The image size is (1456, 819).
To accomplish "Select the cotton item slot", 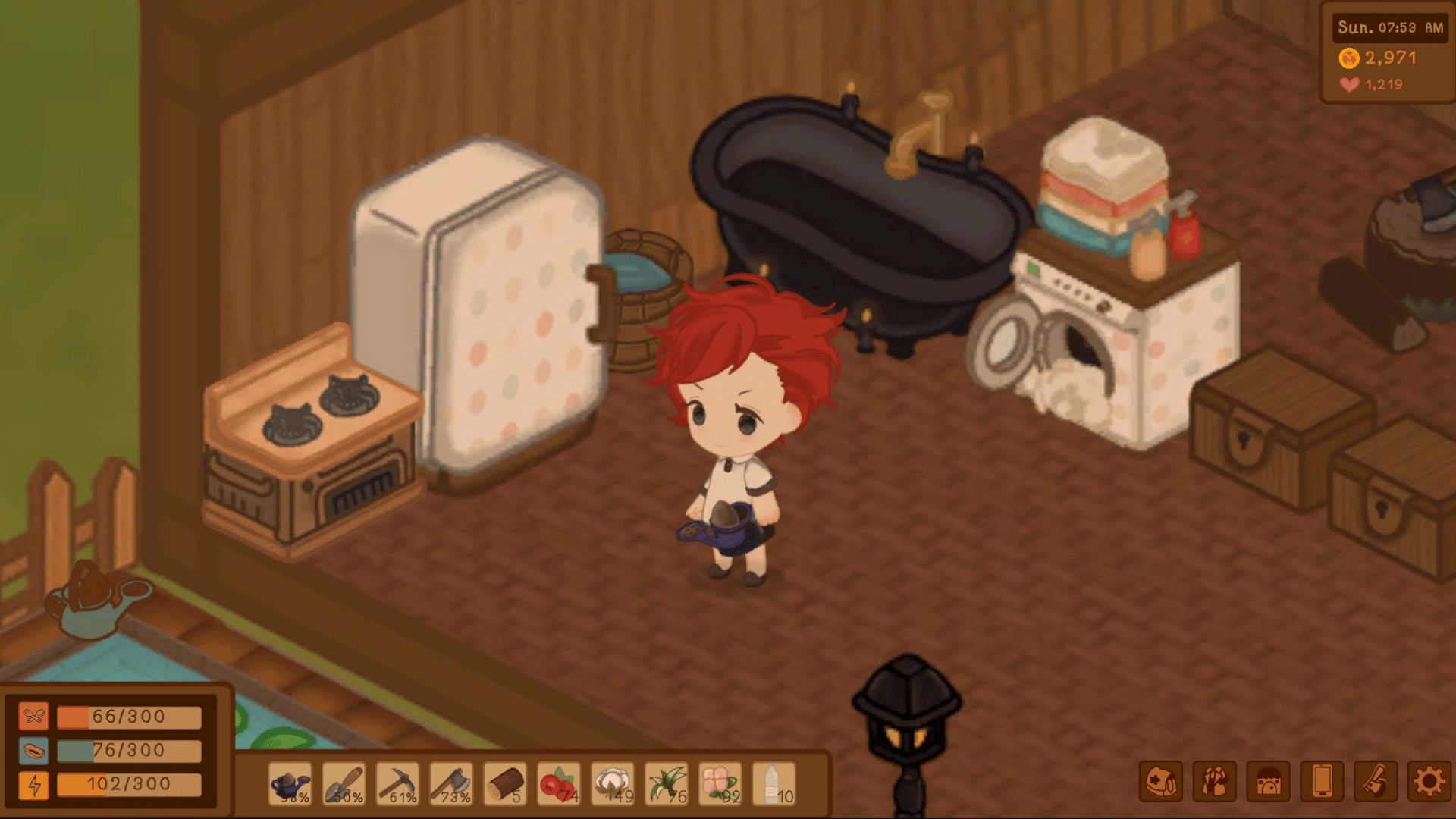I will 613,784.
